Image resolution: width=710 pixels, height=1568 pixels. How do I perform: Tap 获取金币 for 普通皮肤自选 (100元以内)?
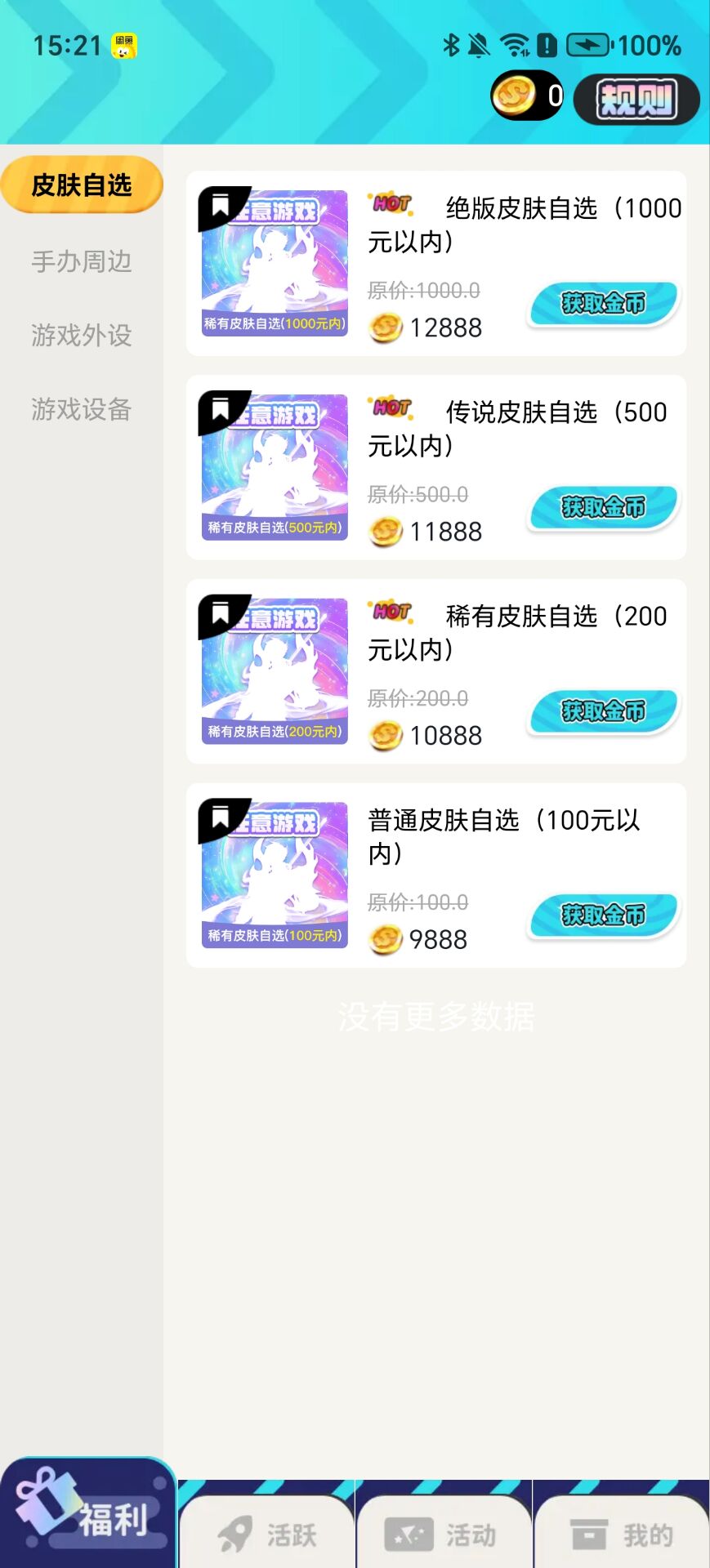tap(603, 915)
